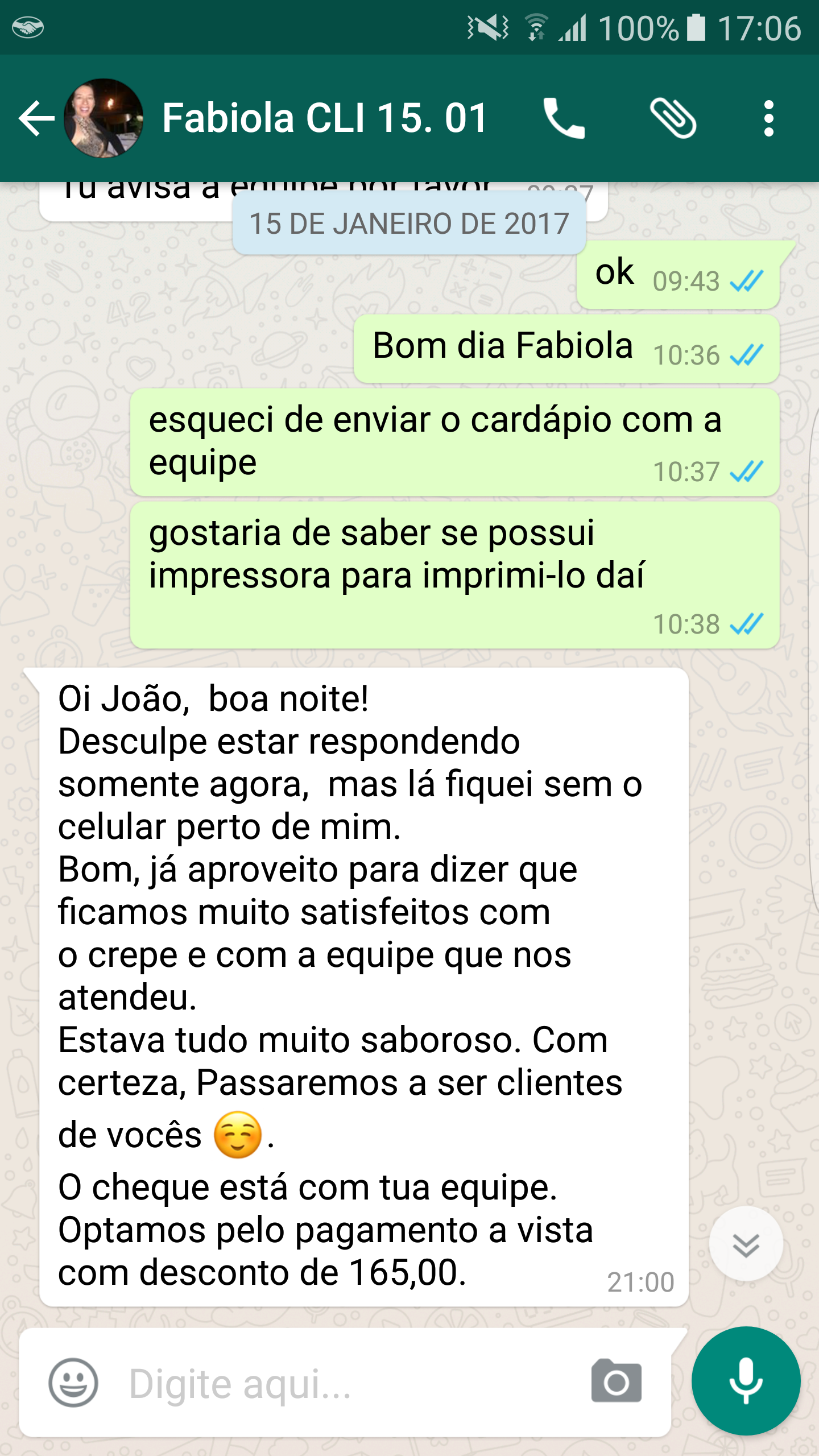Viewport: 819px width, 1456px height.
Task: Tap the 'Digite aqui...' message field
Action: tap(341, 1383)
